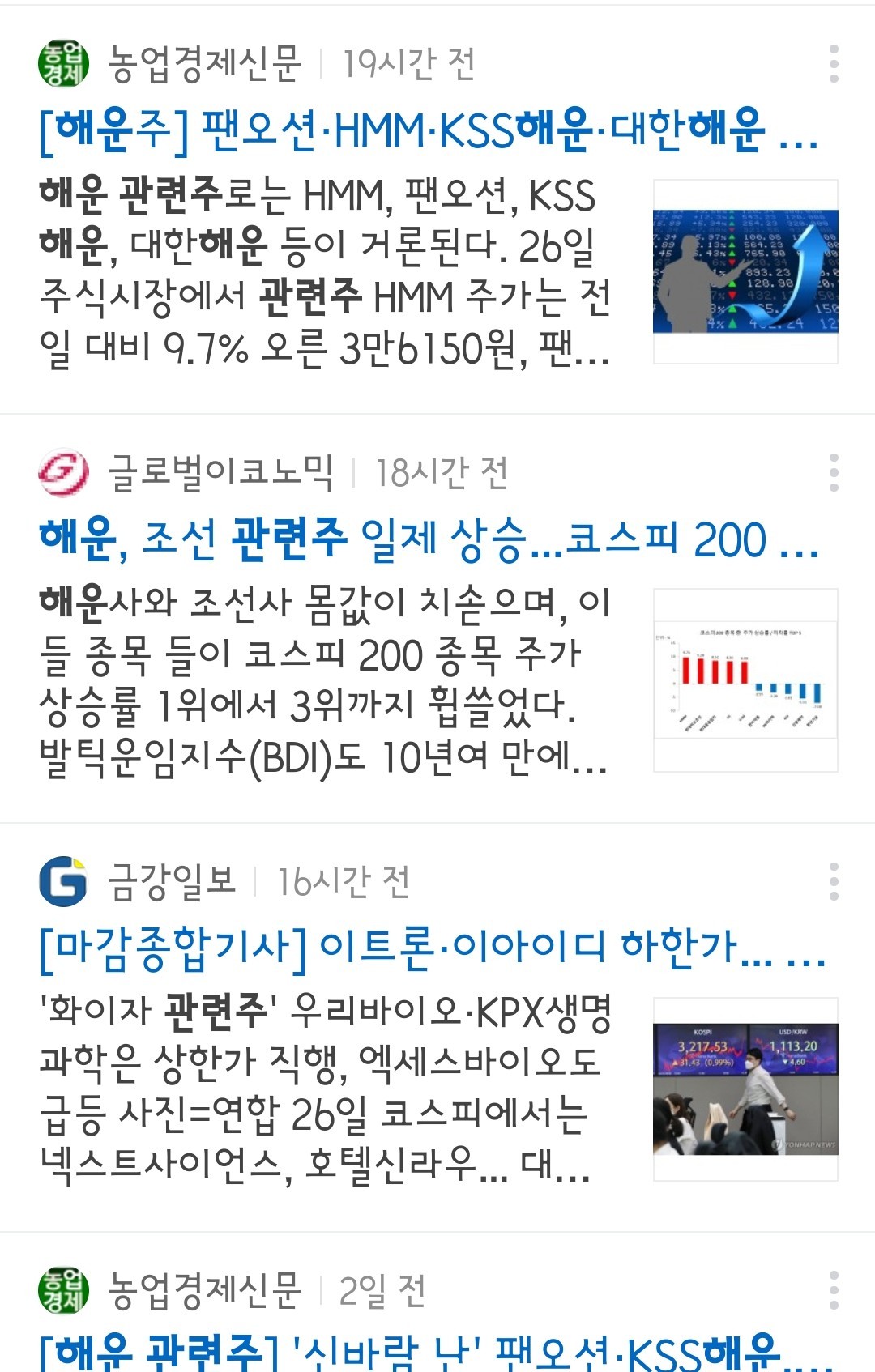Visit the 금강일보 publisher link
The image size is (875, 1372).
click(x=172, y=881)
